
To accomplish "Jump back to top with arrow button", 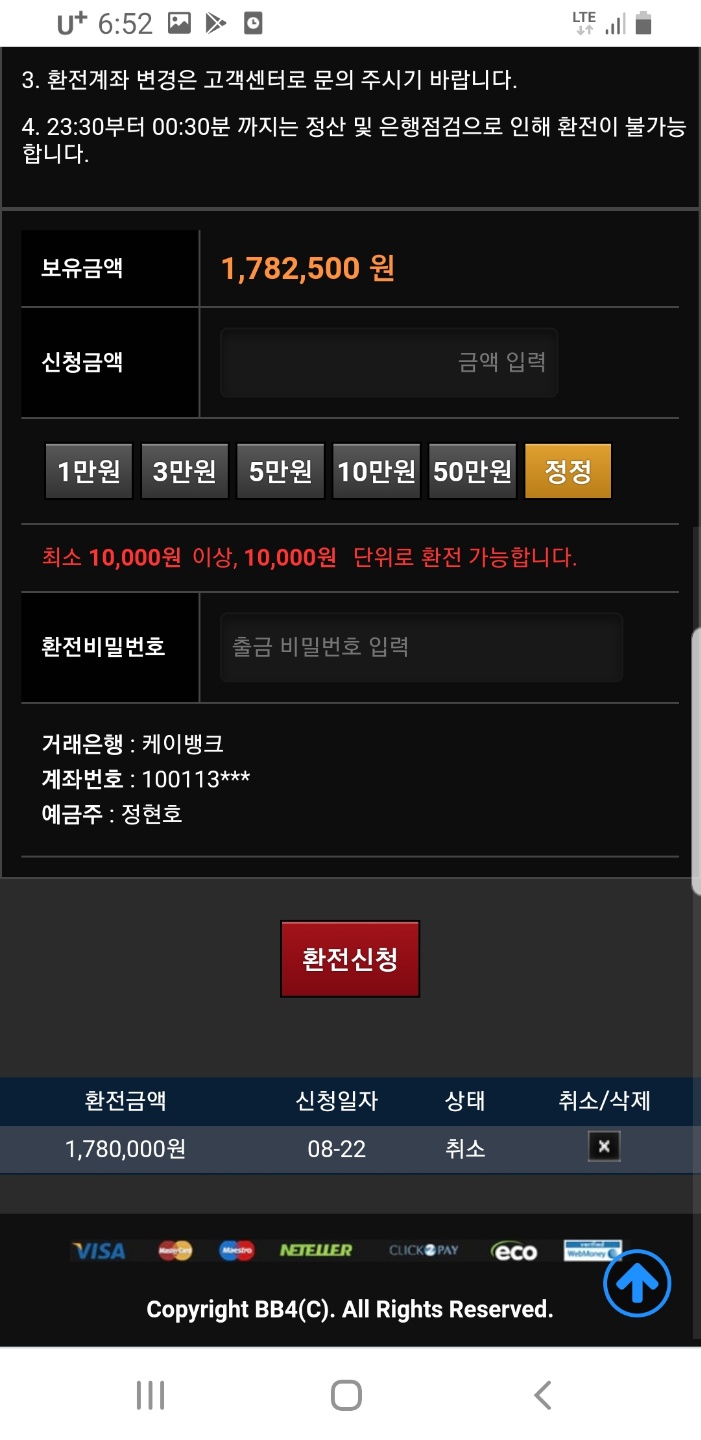I will point(637,1283).
